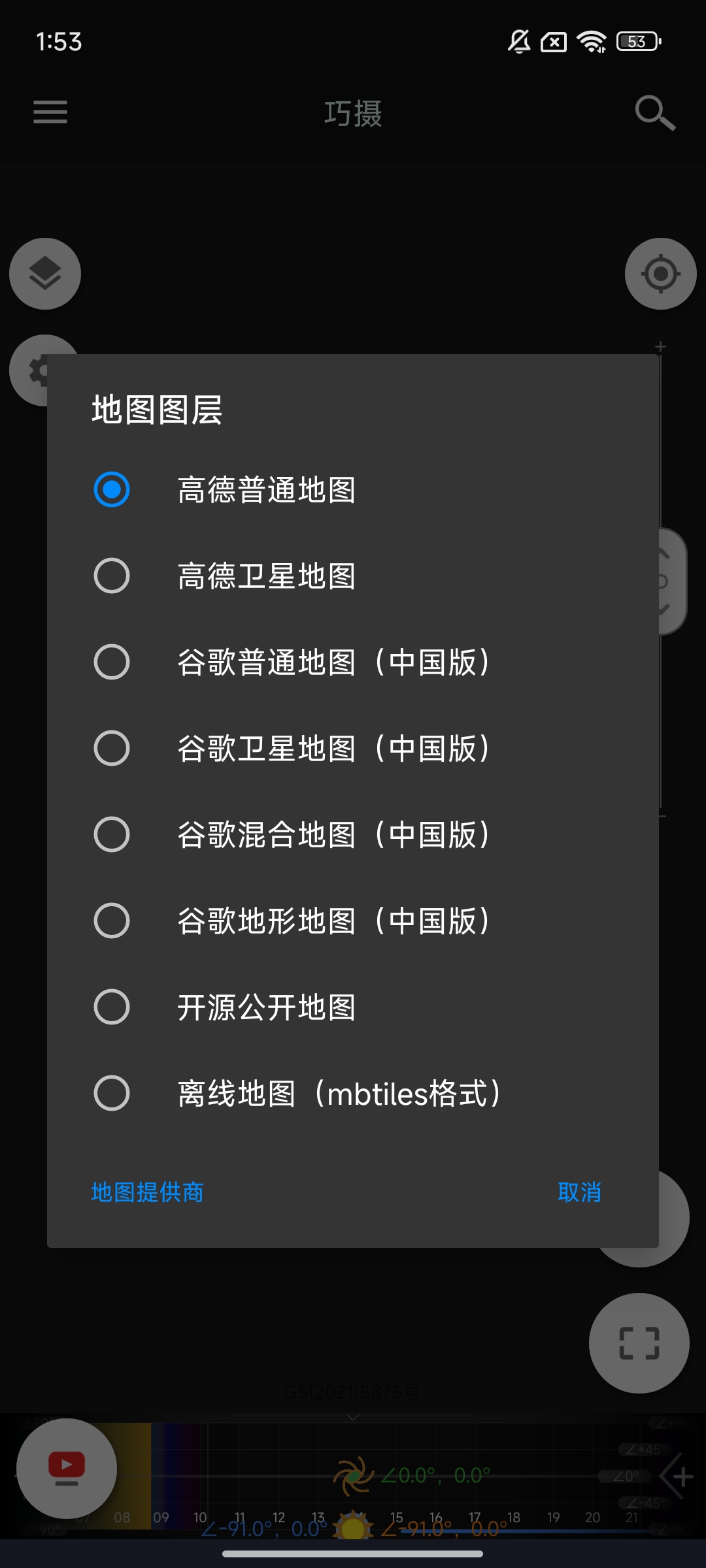Select 开源公开地图 layer
706x1568 pixels.
[x=267, y=1007]
